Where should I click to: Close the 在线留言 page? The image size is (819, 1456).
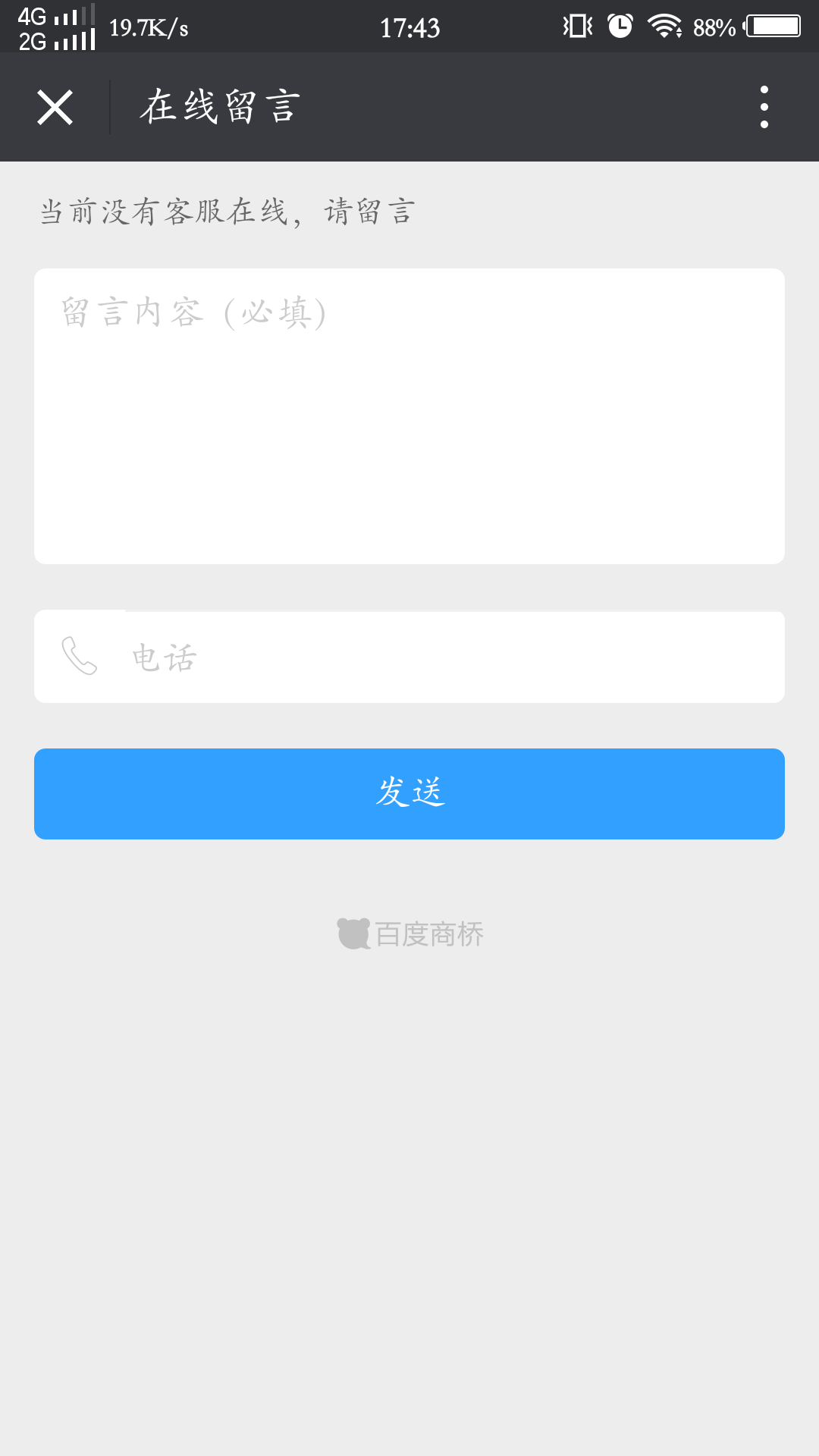click(55, 107)
